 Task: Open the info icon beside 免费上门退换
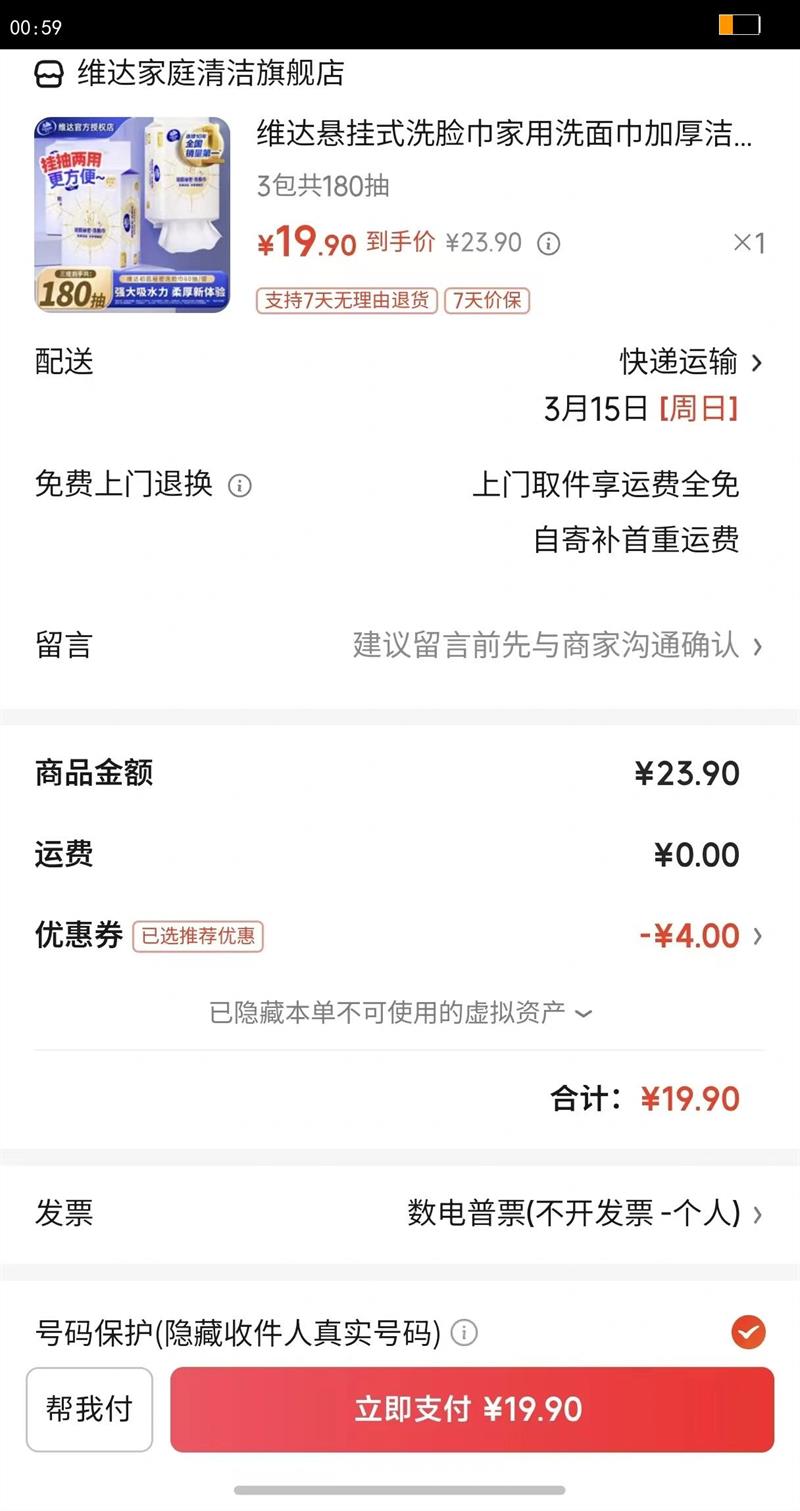point(240,486)
